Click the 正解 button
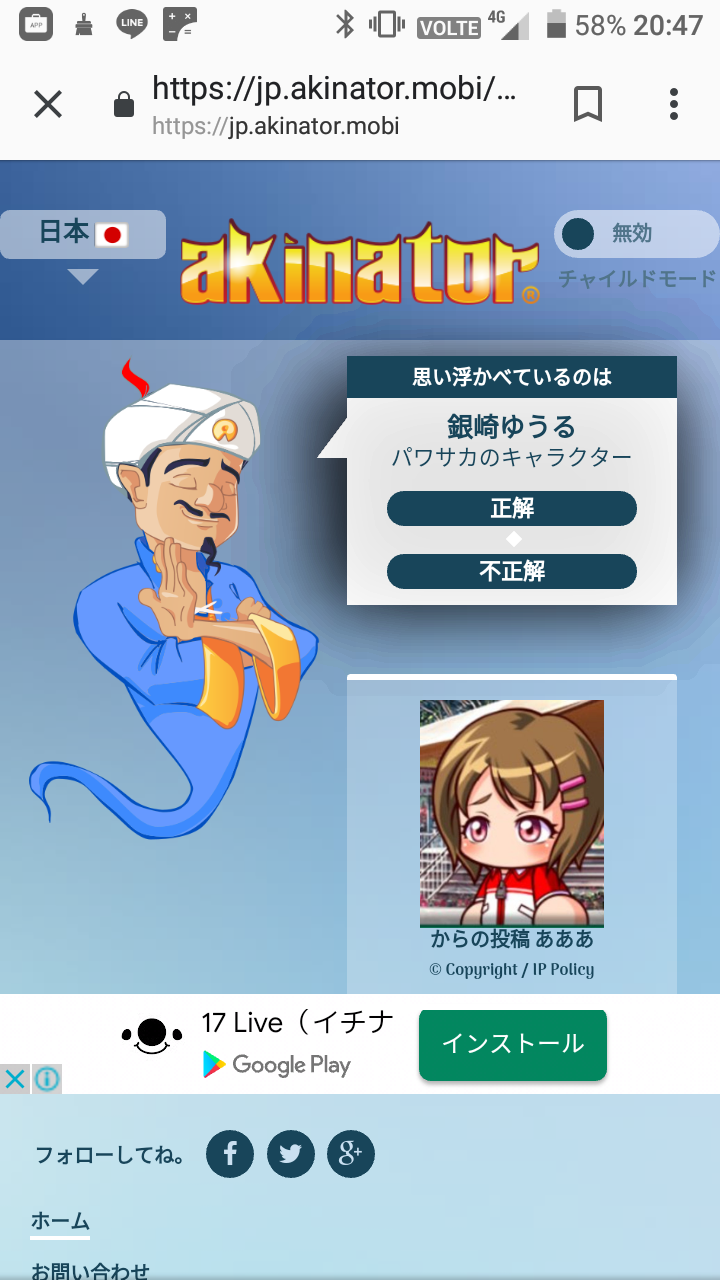 [512, 508]
